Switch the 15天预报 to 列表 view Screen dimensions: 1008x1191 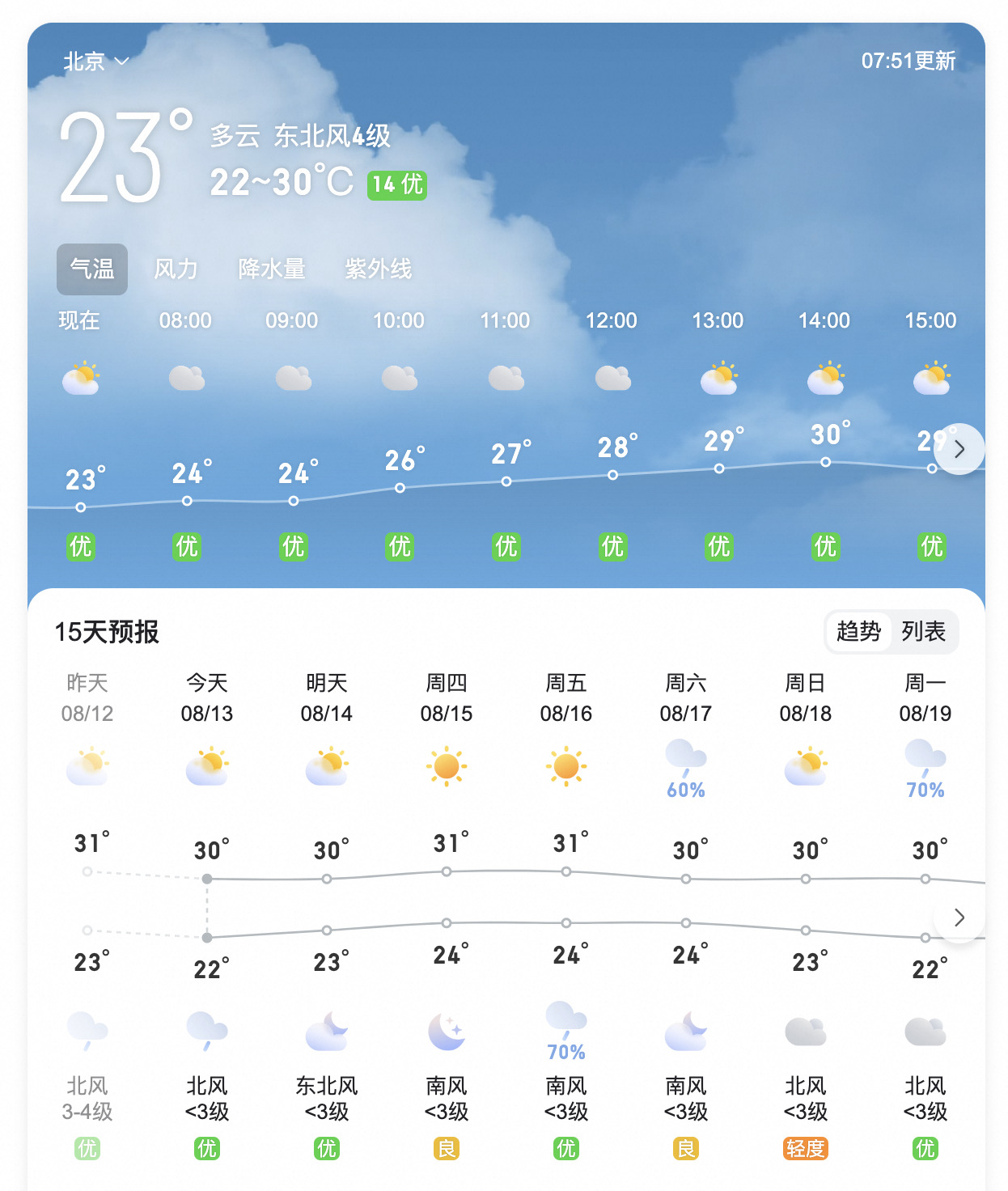923,631
